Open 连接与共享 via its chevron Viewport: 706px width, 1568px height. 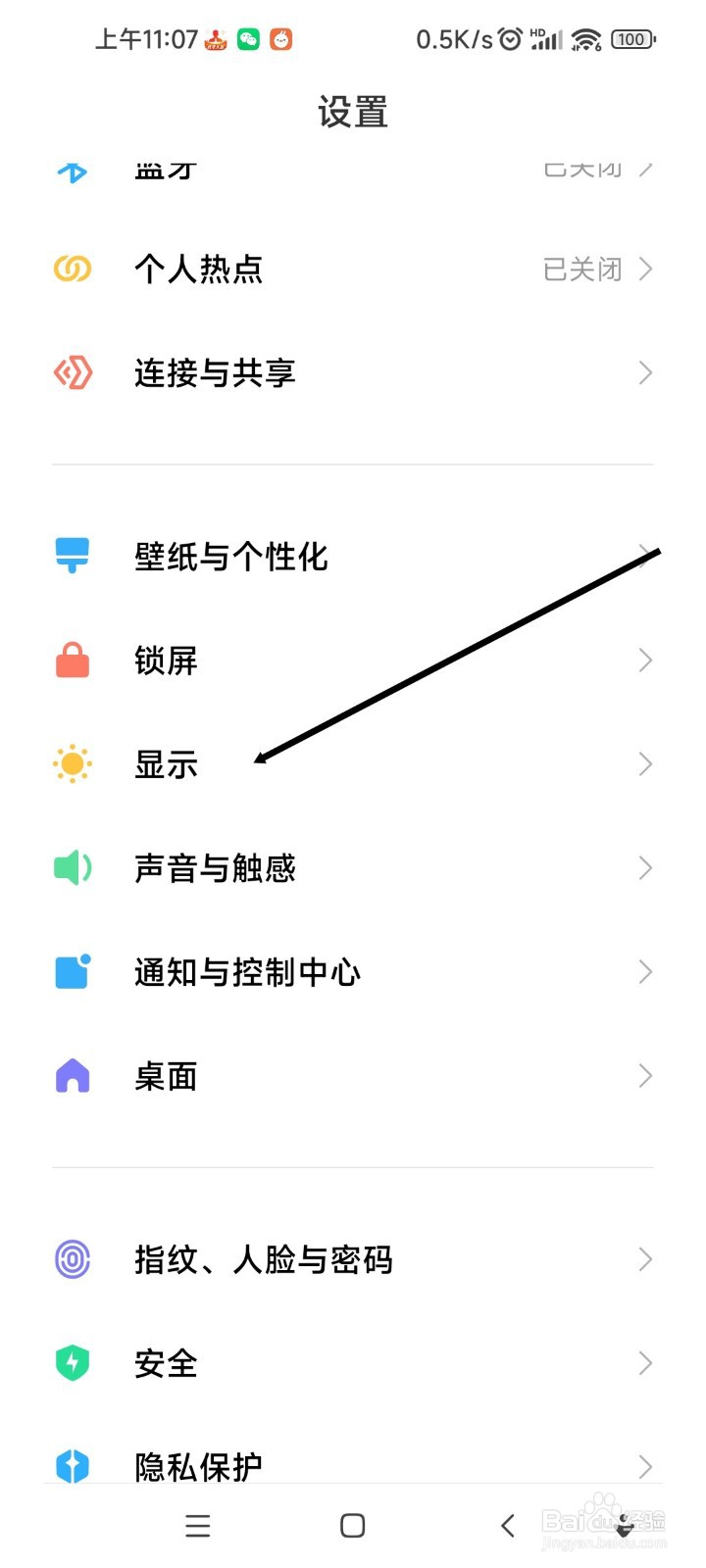click(x=644, y=372)
